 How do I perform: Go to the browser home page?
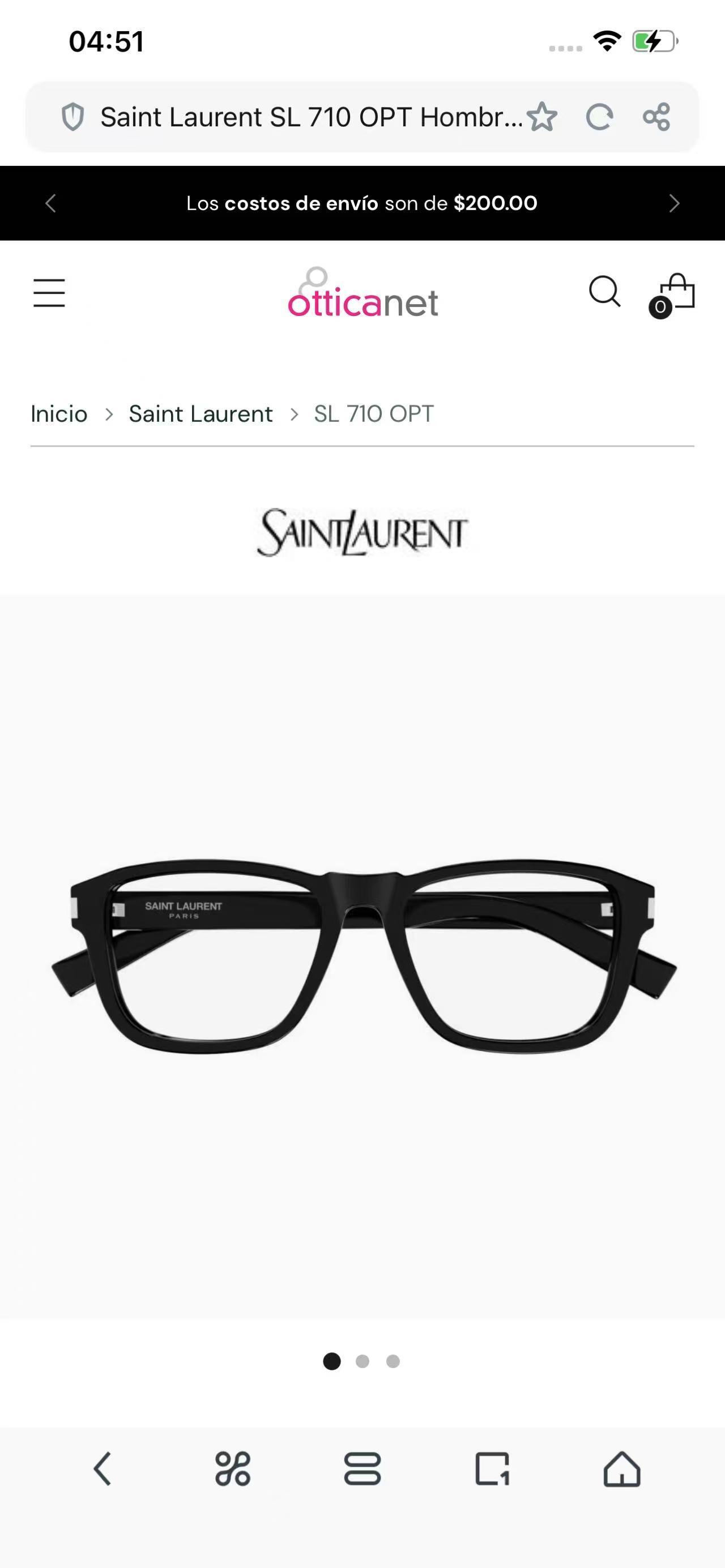(621, 1469)
